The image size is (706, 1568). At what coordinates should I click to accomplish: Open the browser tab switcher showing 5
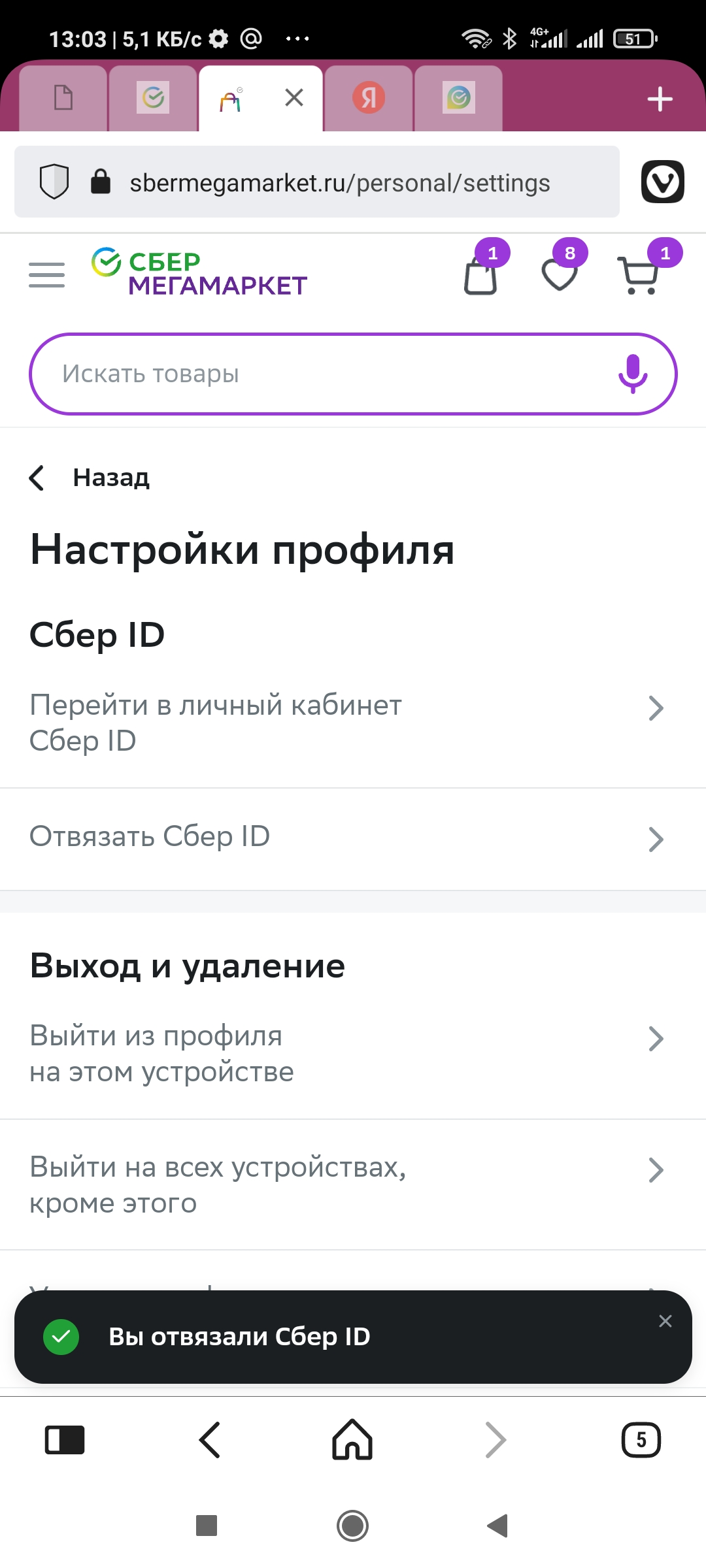coord(641,1440)
